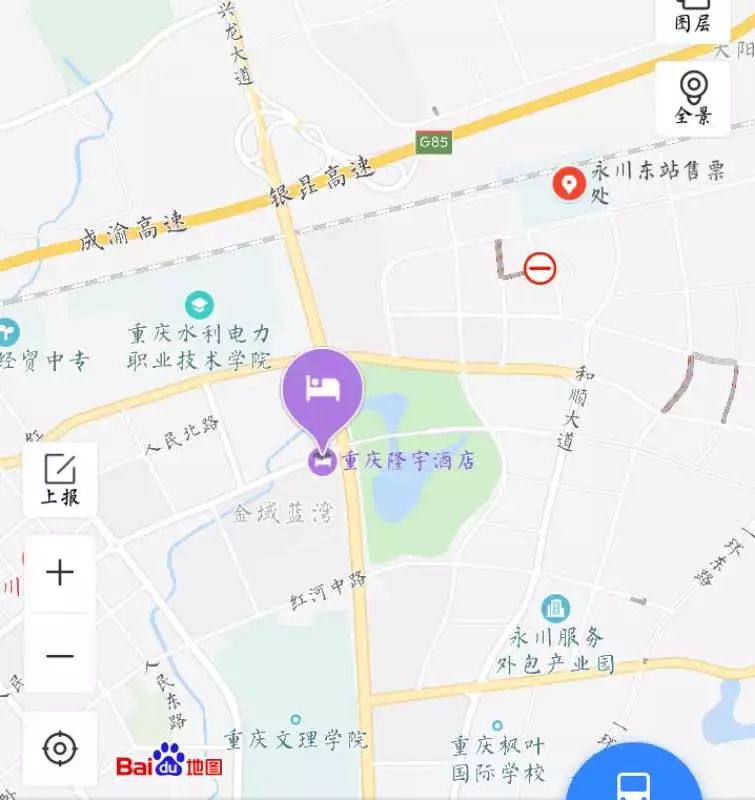
Task: Tap the red 永川东站售票处 location marker
Action: pos(570,184)
